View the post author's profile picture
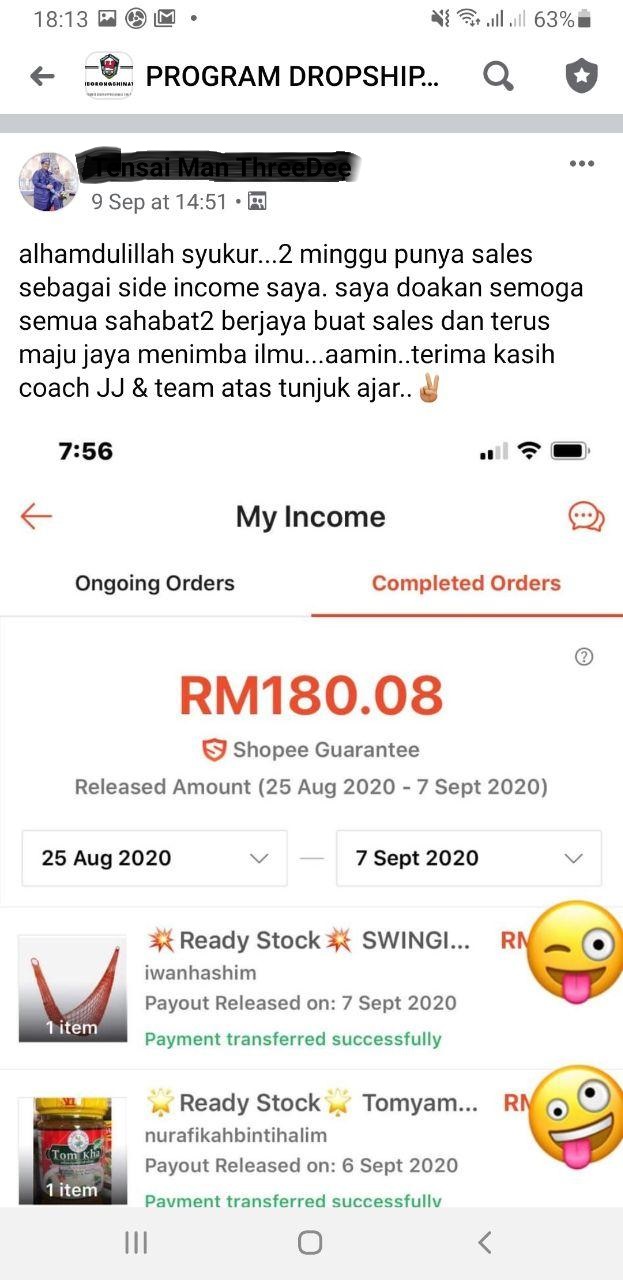This screenshot has height=1280, width=623. [48, 182]
